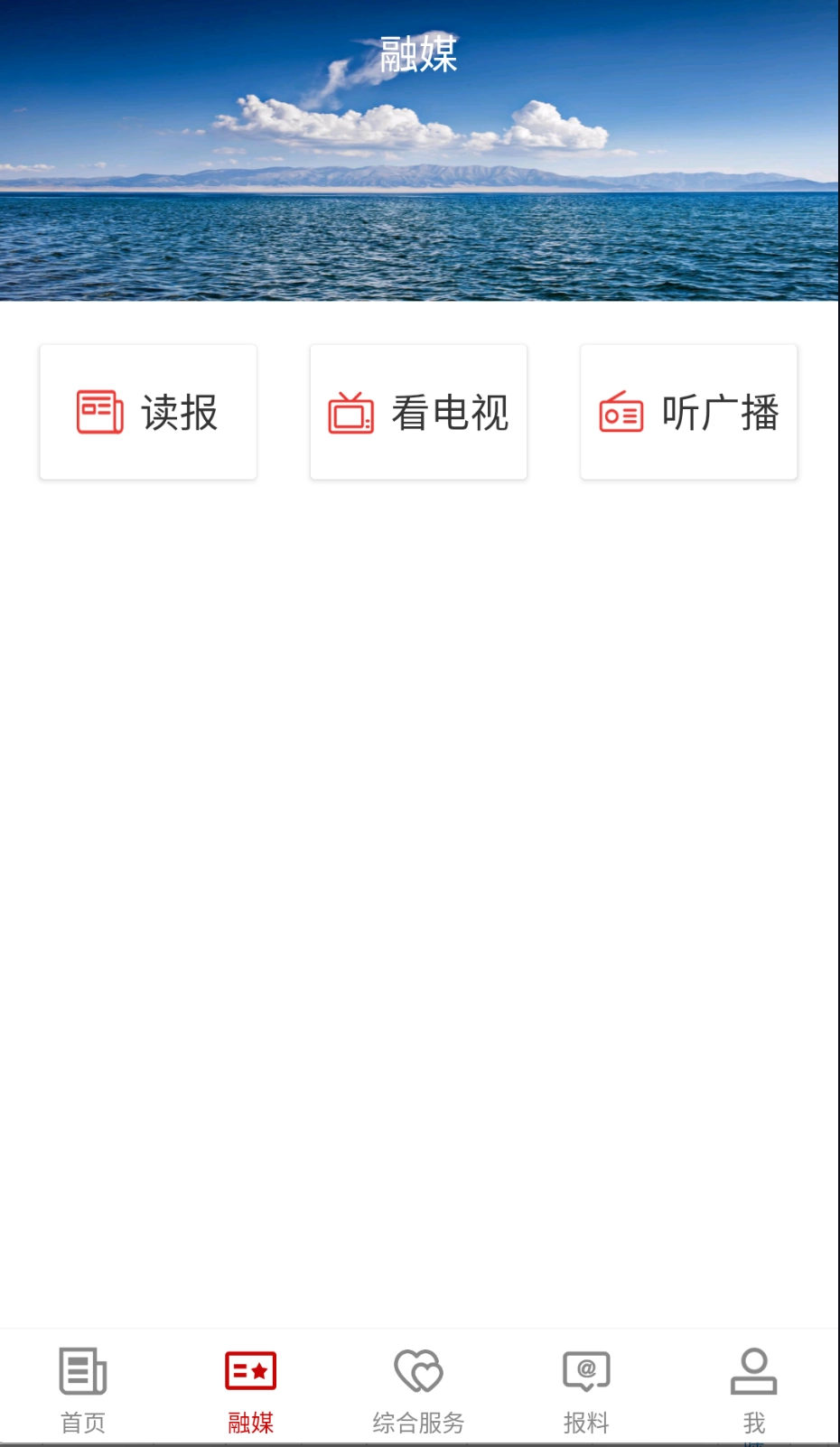Click the double-heart 综合服务 icon
Image resolution: width=840 pixels, height=1447 pixels.
[x=418, y=1371]
